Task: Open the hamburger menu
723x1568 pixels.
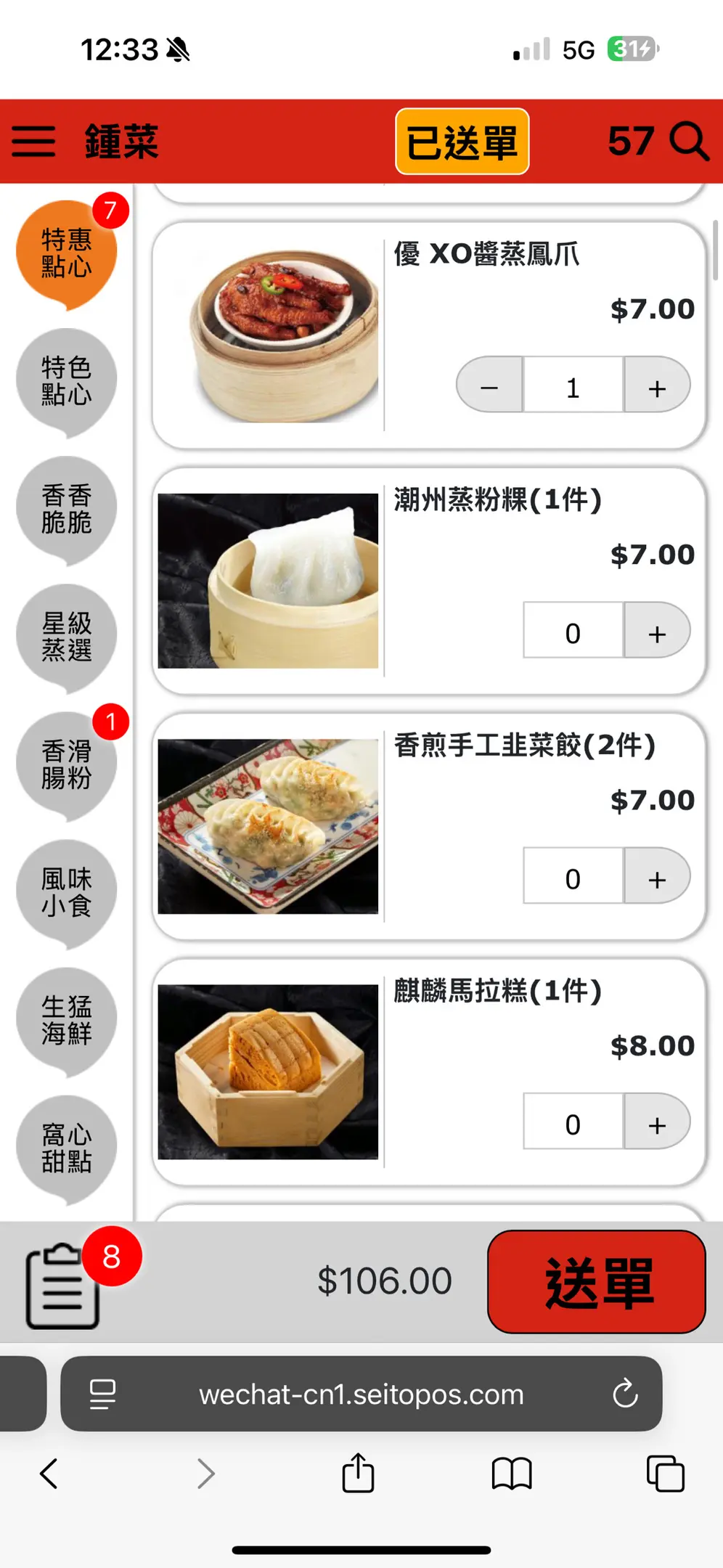Action: pyautogui.click(x=33, y=141)
